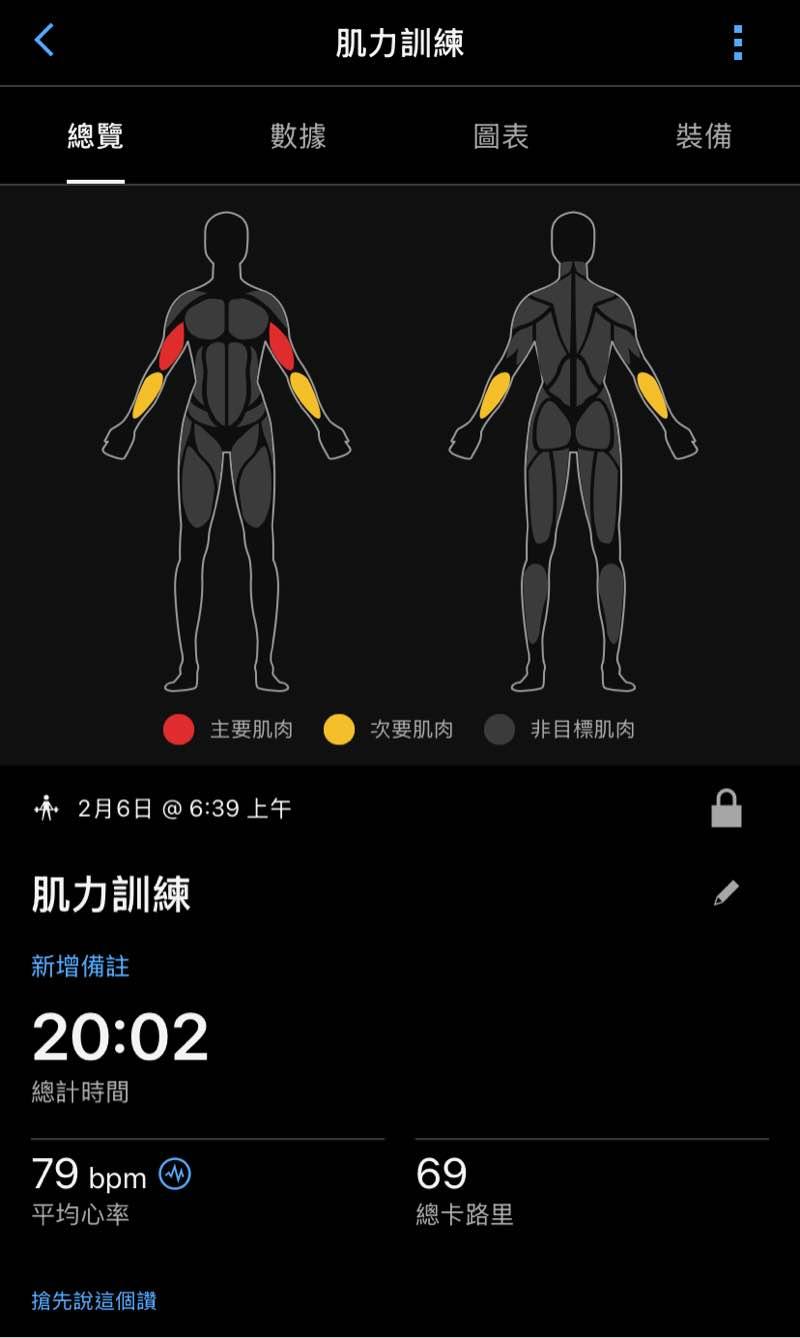The width and height of the screenshot is (800, 1338).
Task: Open the three-dot overflow menu
Action: click(x=737, y=43)
